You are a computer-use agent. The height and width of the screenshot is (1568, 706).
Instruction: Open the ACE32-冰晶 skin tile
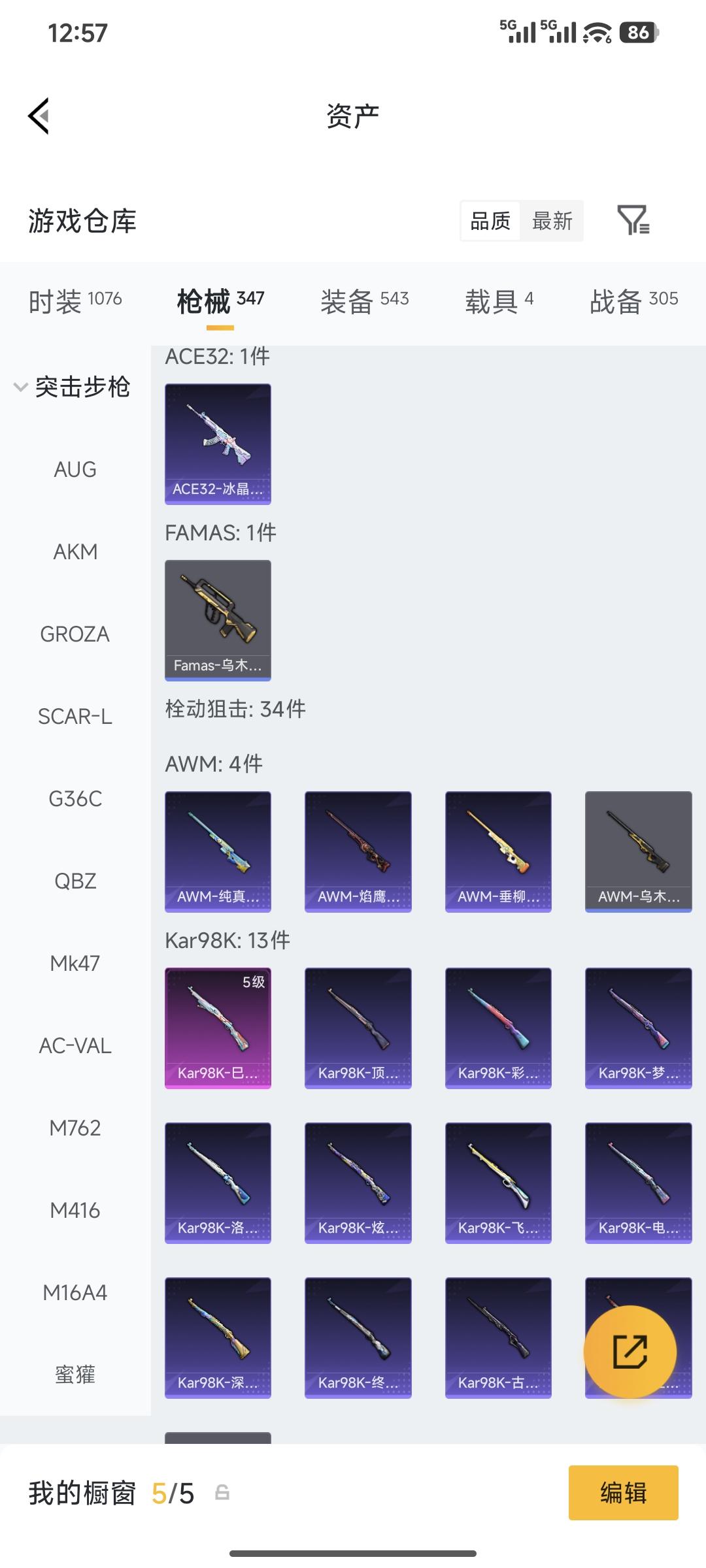pos(218,444)
